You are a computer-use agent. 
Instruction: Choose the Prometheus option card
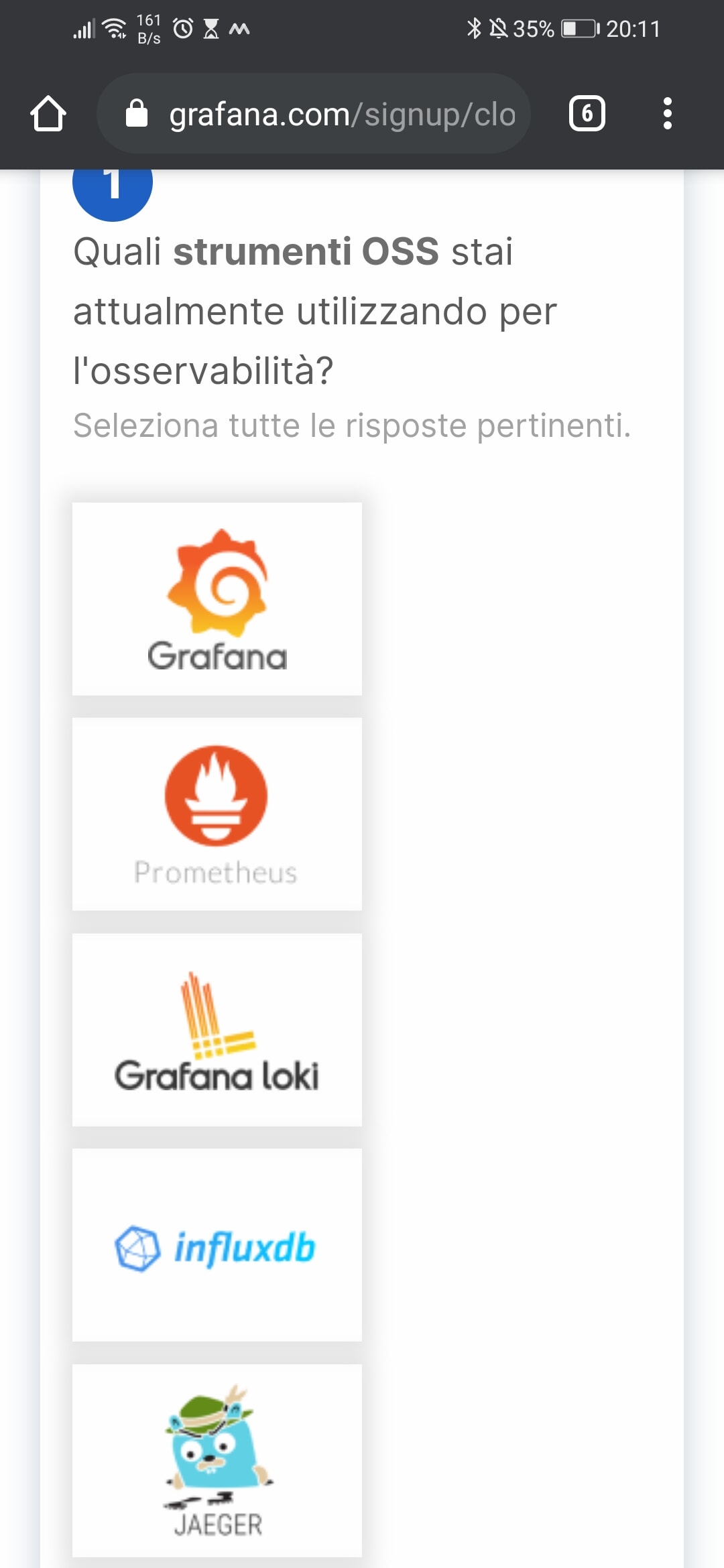pyautogui.click(x=217, y=813)
